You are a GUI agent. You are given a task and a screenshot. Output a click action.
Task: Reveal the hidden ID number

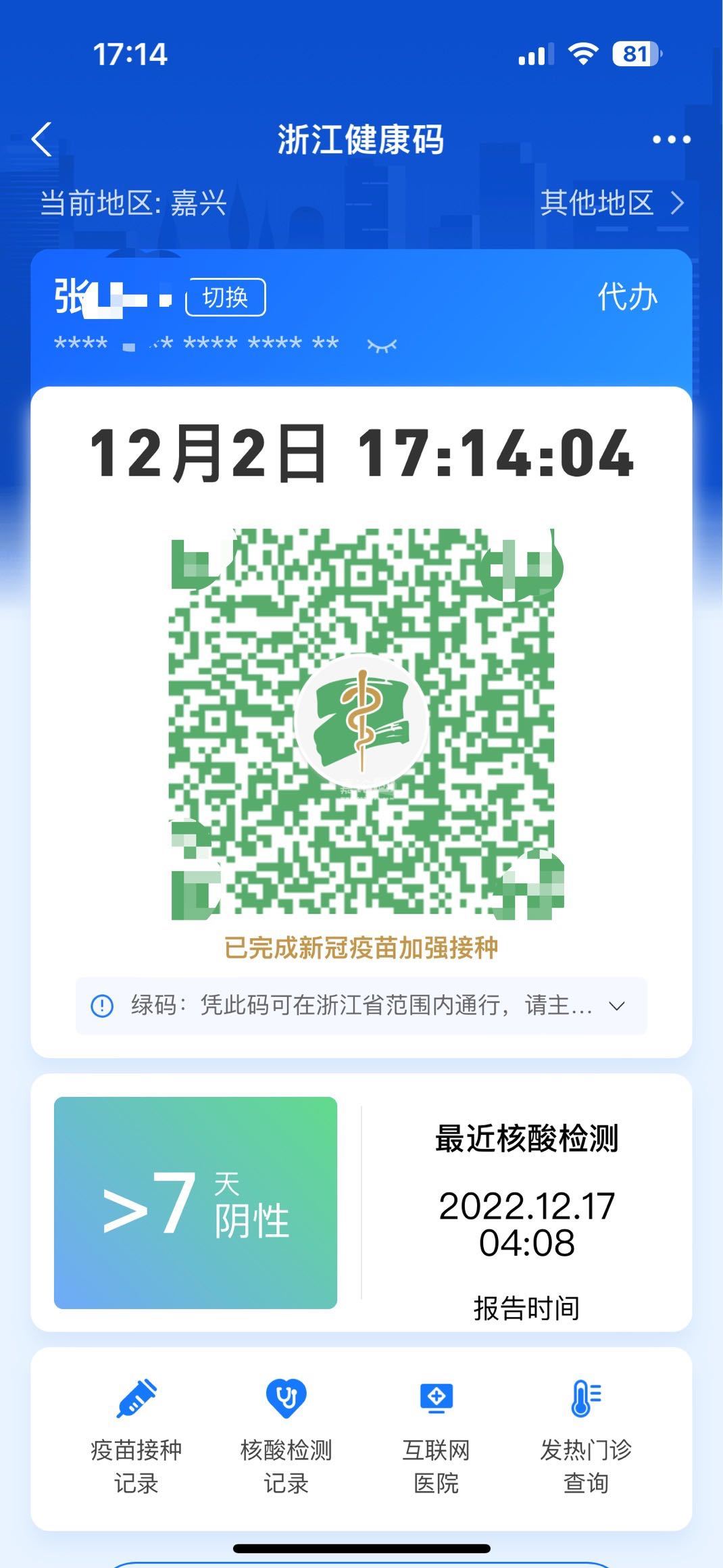point(382,345)
